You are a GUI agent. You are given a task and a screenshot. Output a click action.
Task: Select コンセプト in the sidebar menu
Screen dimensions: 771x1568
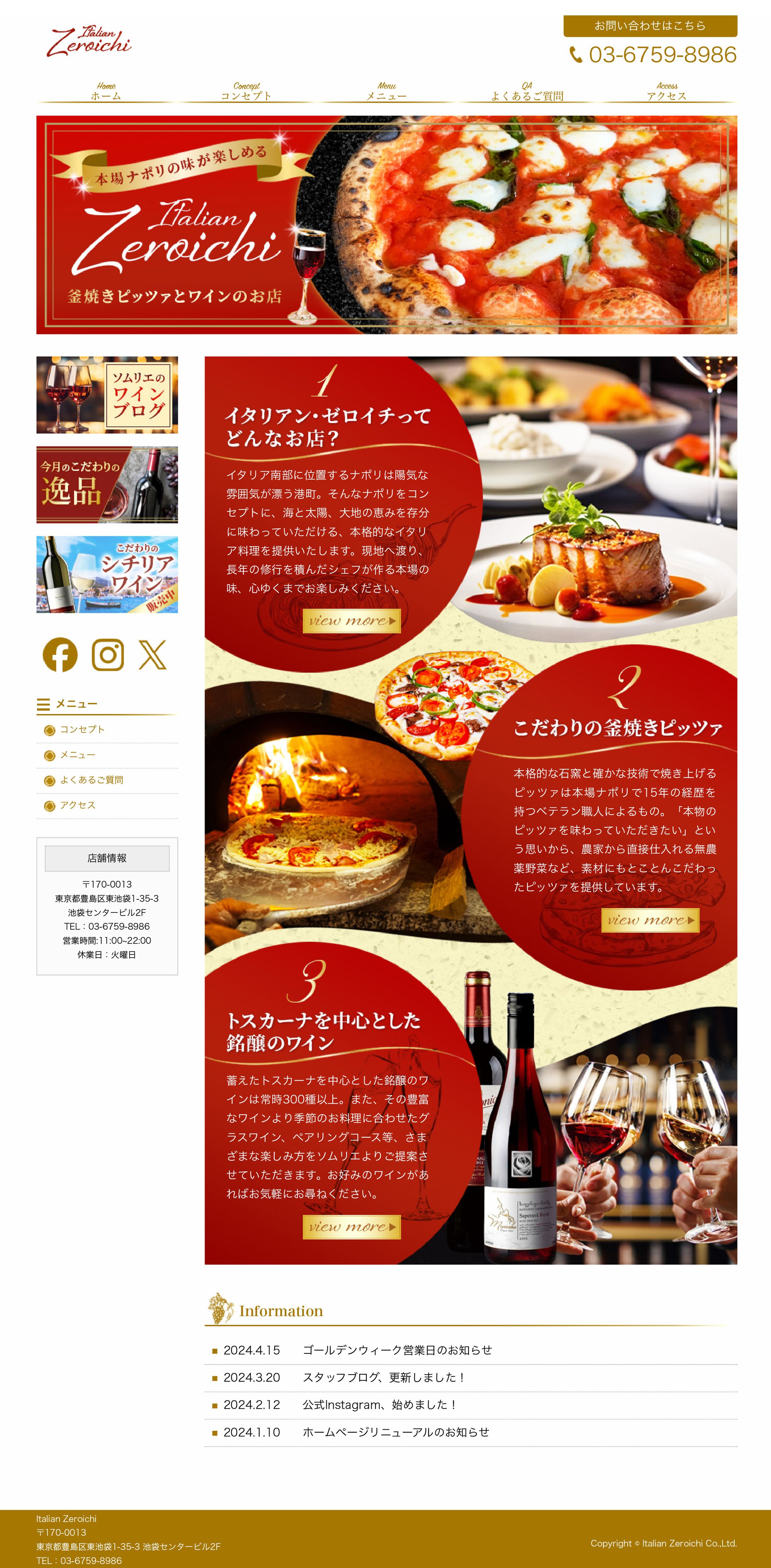pos(82,729)
